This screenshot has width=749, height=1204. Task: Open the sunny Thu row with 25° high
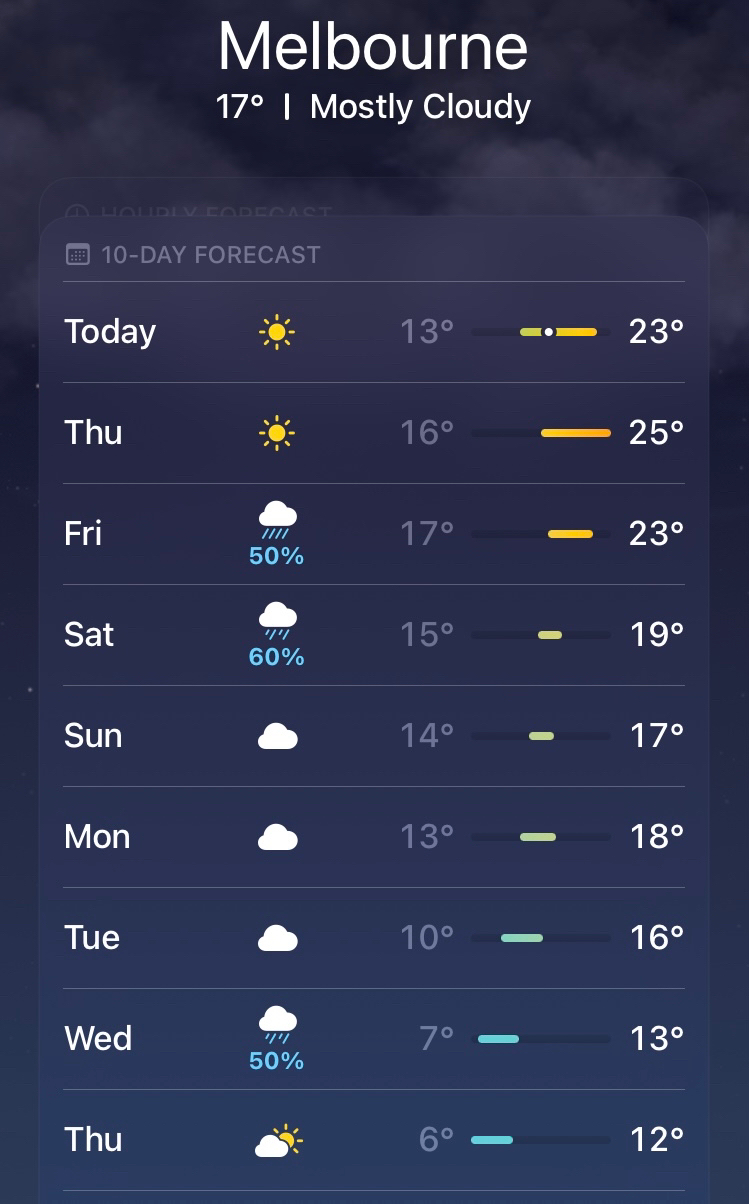[374, 433]
